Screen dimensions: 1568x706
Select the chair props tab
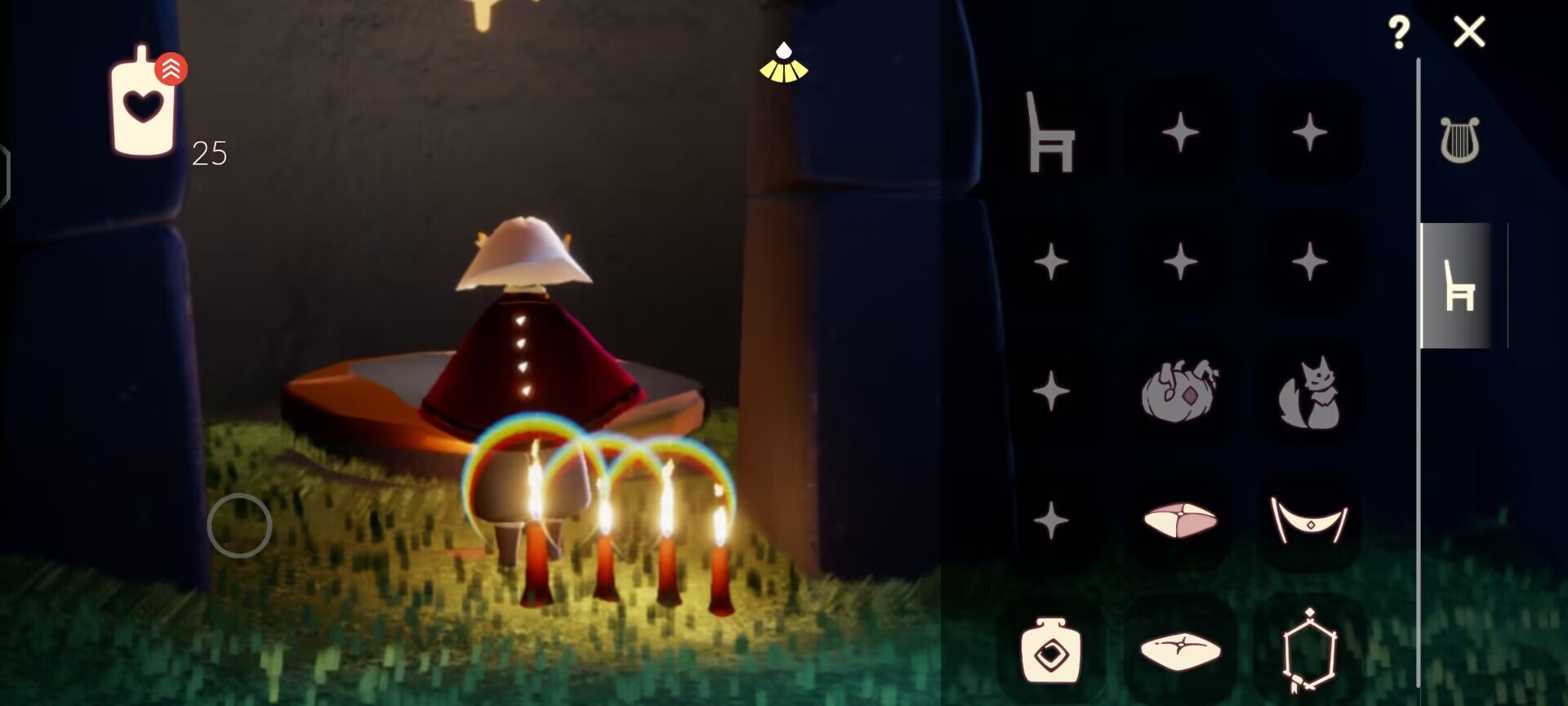pos(1459,286)
